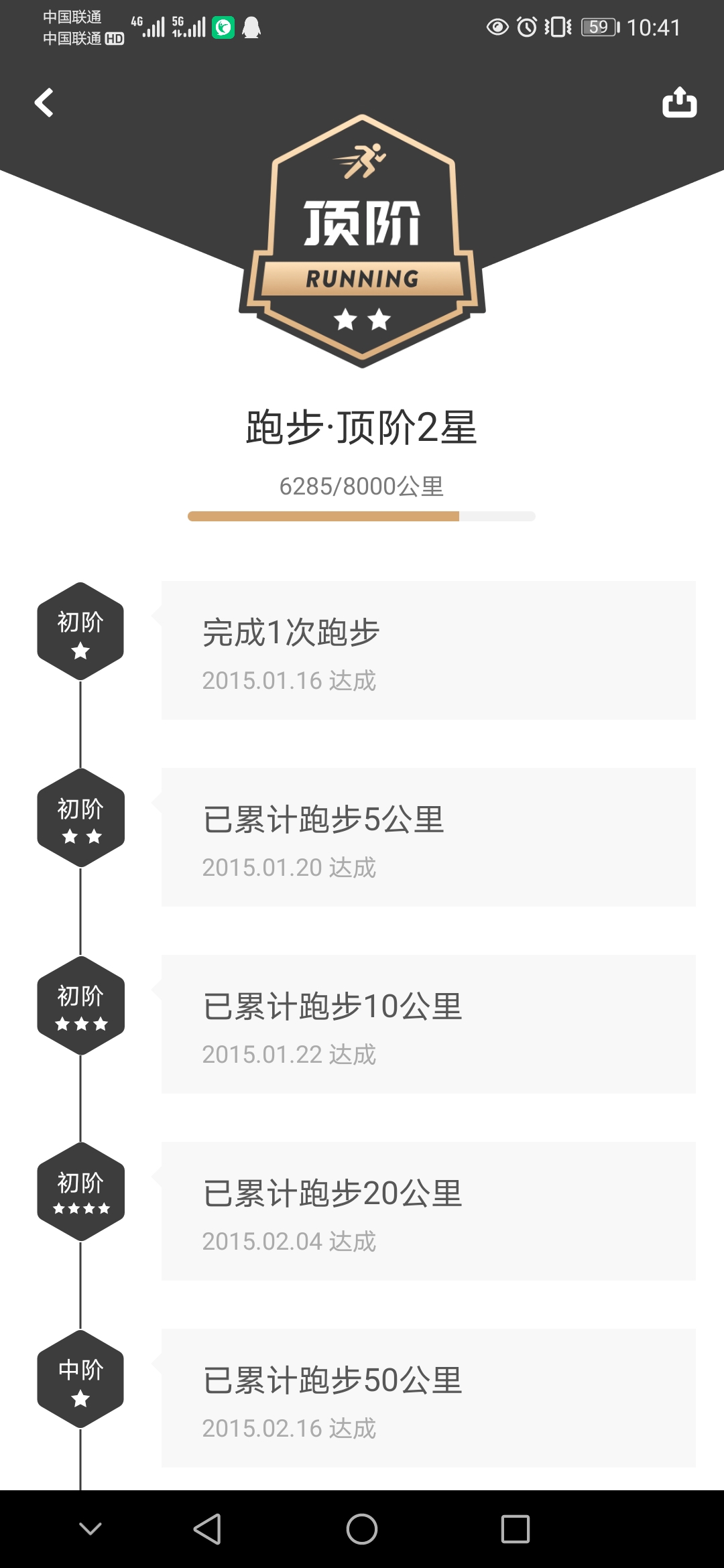Tap the system back button

207,1529
